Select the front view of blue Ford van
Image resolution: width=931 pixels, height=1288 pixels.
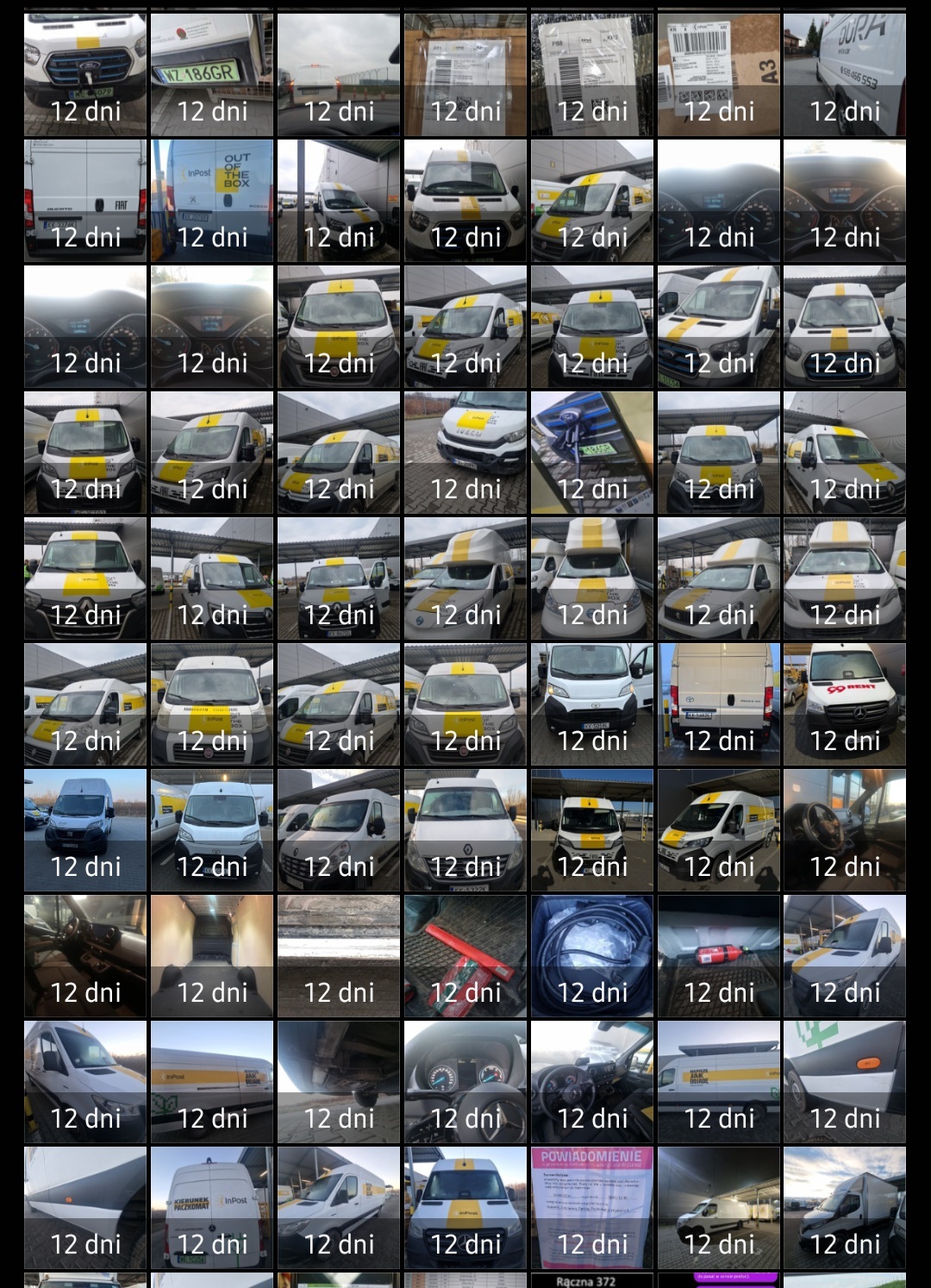[85, 74]
